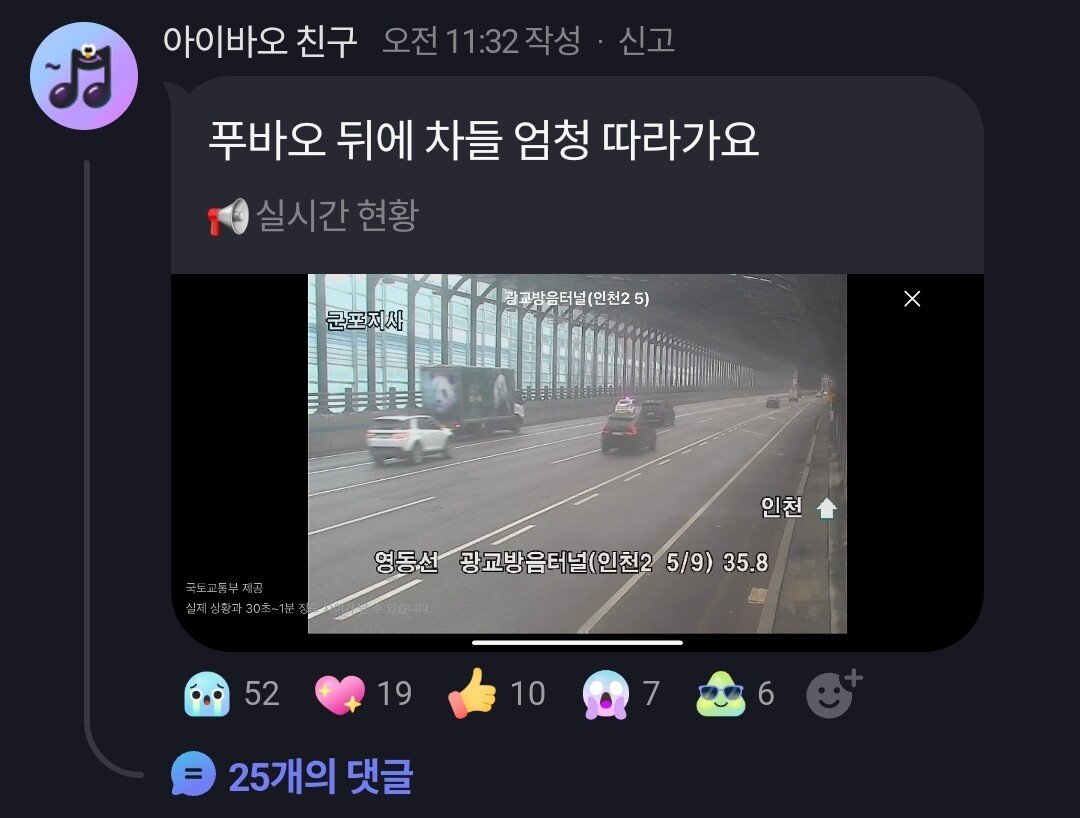Viewport: 1080px width, 818px height.
Task: Report this post via 신고
Action: tap(647, 41)
